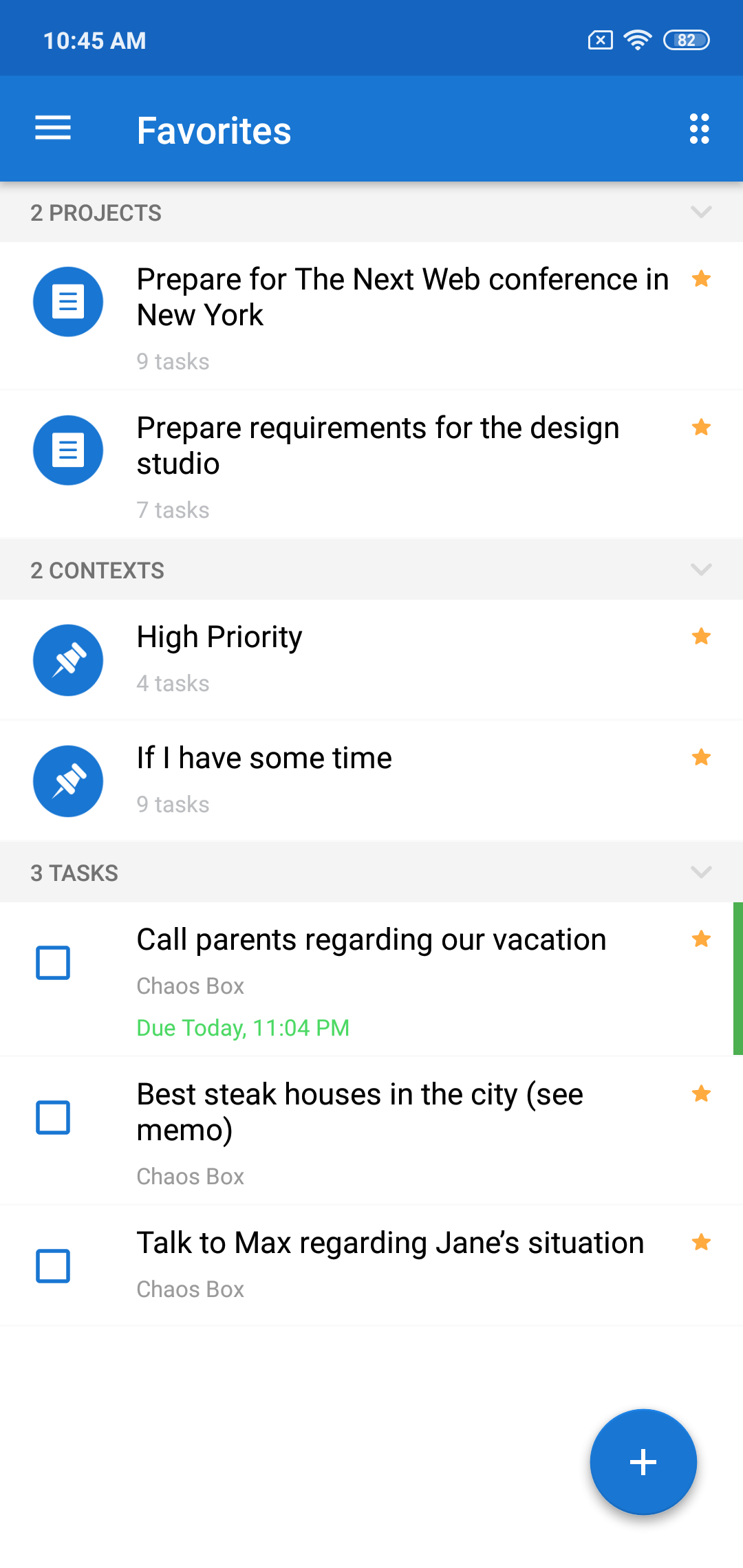This screenshot has width=743, height=1568.
Task: Mark Best steak houses task as done
Action: pyautogui.click(x=53, y=1118)
